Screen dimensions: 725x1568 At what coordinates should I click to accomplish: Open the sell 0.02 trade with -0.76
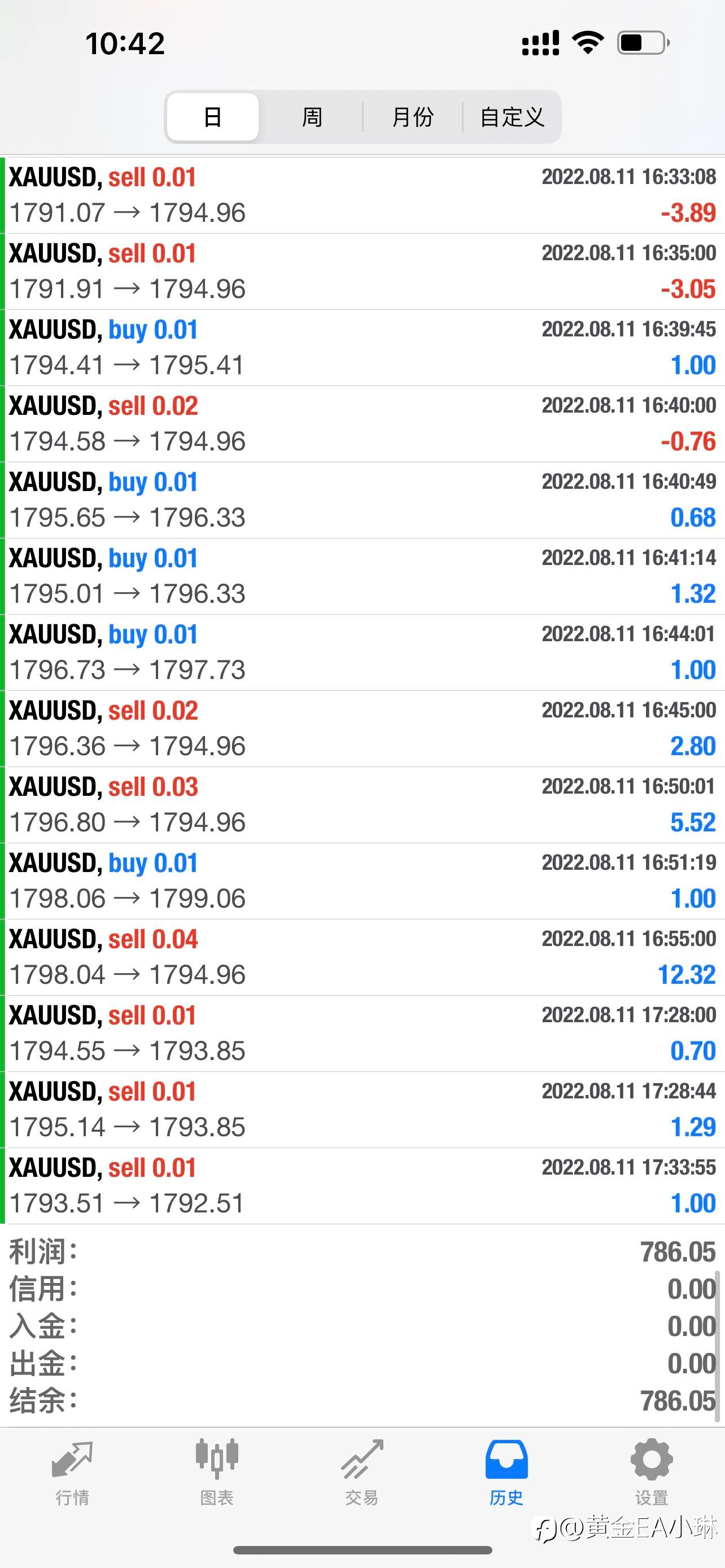click(x=364, y=424)
